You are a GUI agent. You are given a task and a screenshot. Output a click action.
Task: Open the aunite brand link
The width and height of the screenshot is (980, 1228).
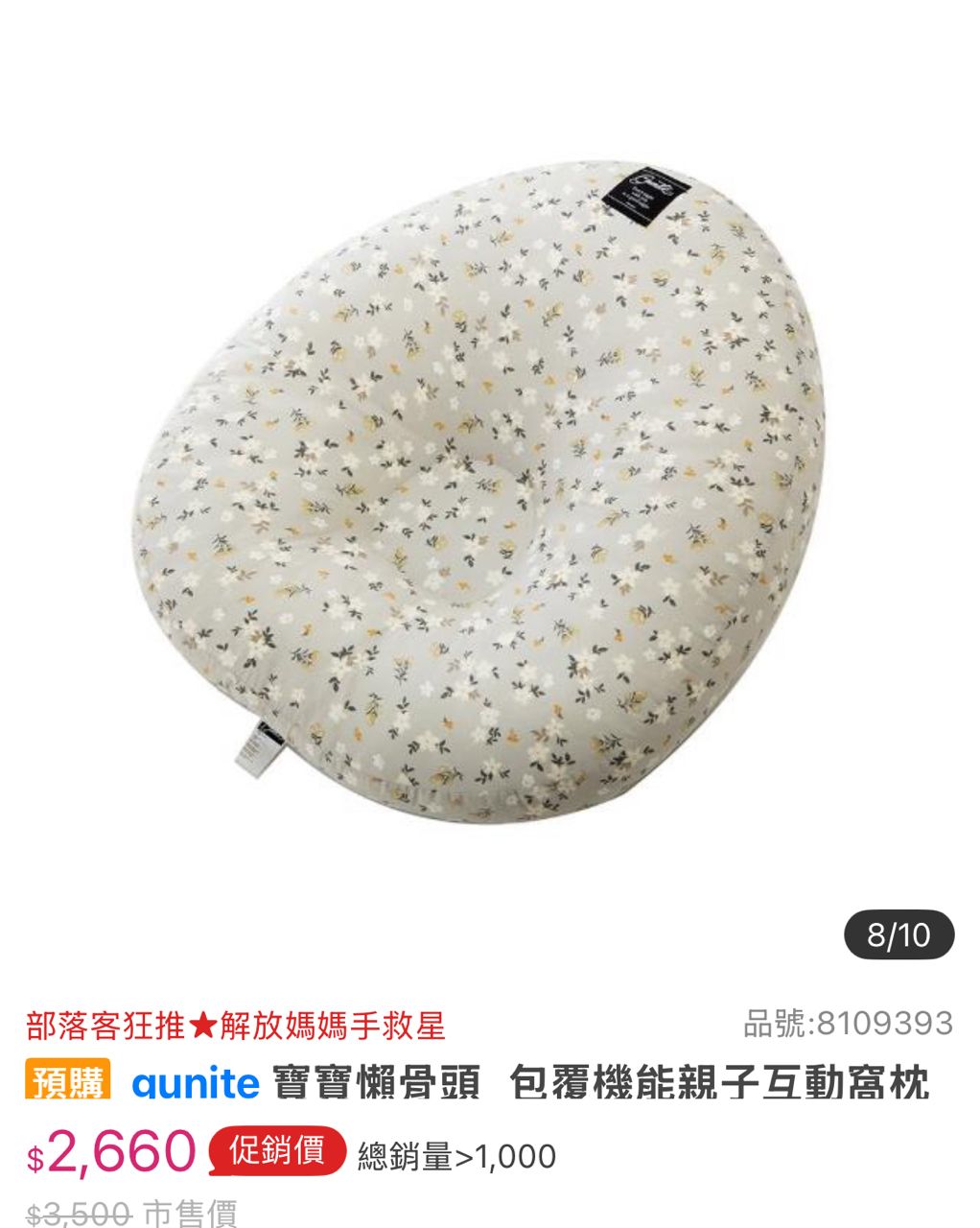(196, 1083)
